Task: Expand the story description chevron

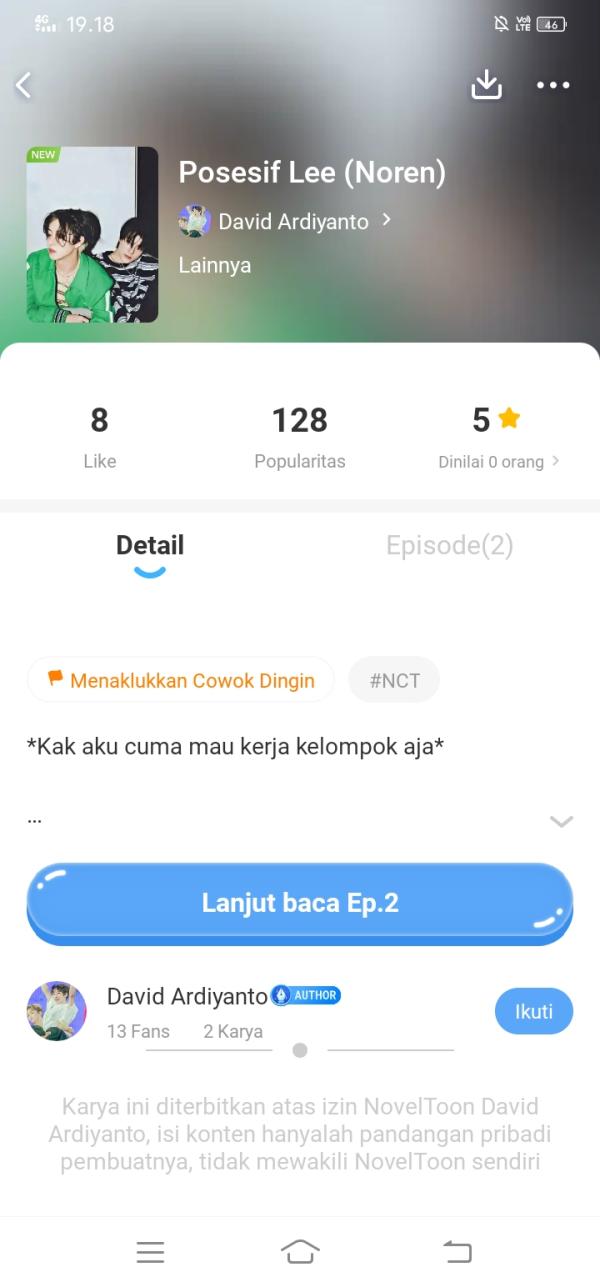Action: [x=561, y=821]
